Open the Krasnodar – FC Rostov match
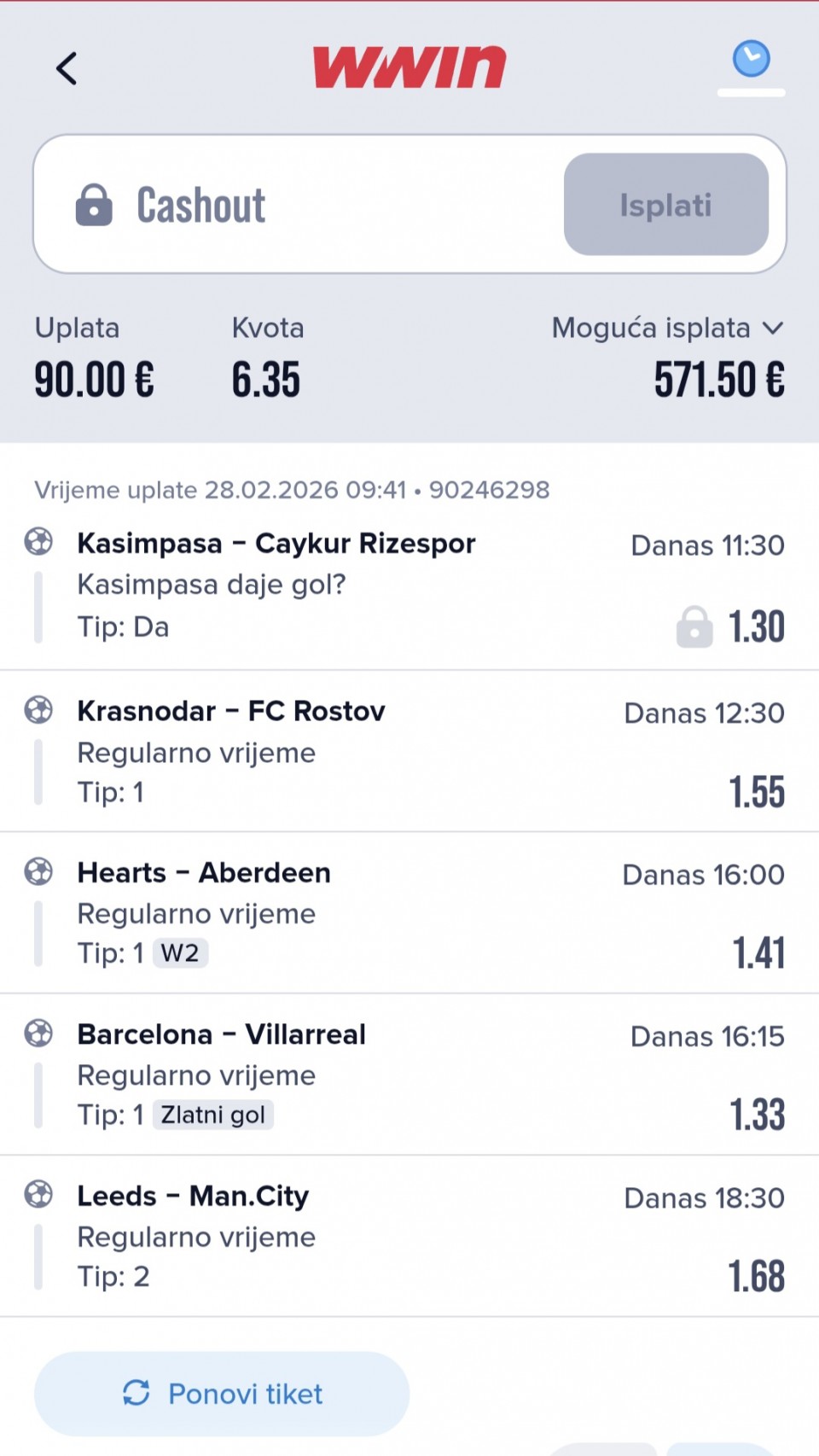Image resolution: width=819 pixels, height=1456 pixels. coord(231,711)
